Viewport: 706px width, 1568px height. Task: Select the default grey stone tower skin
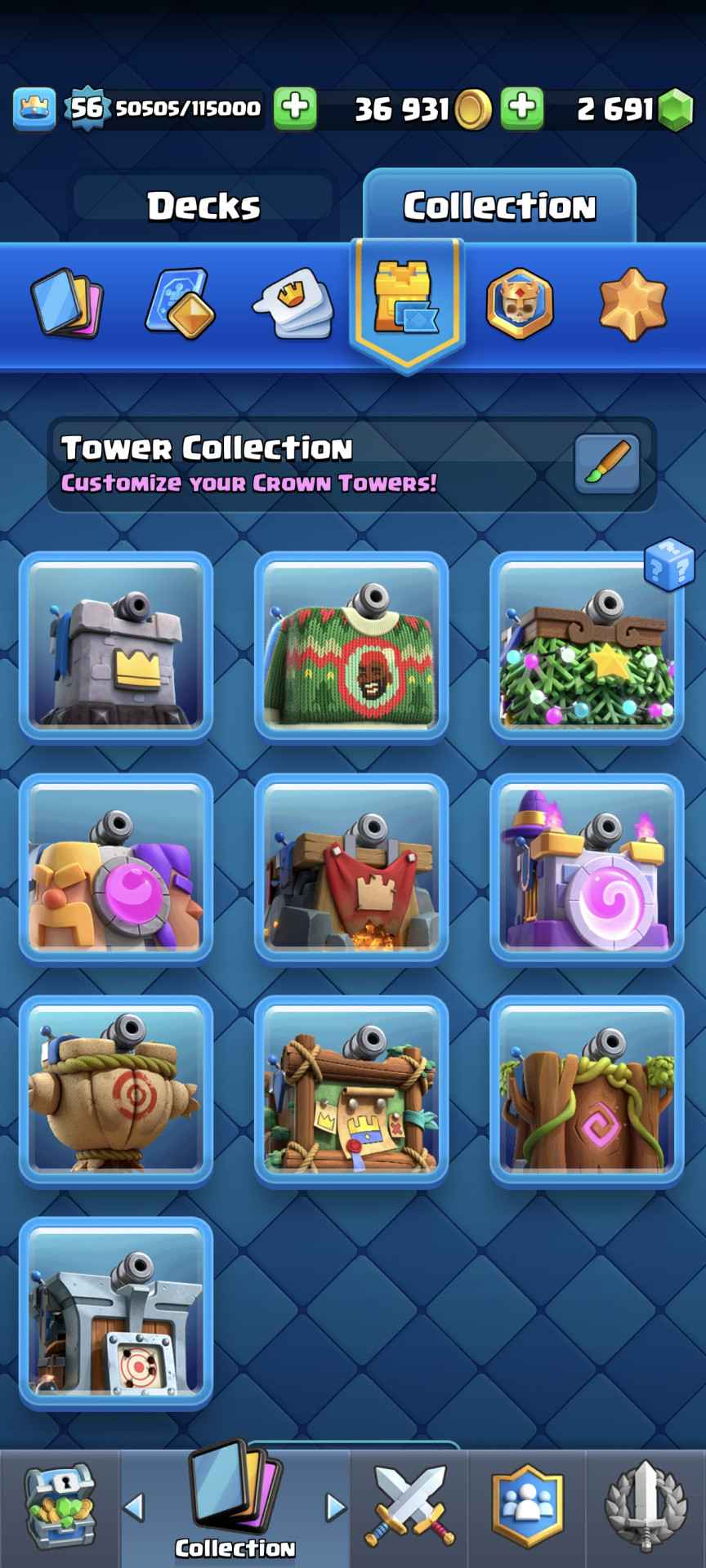click(x=116, y=646)
